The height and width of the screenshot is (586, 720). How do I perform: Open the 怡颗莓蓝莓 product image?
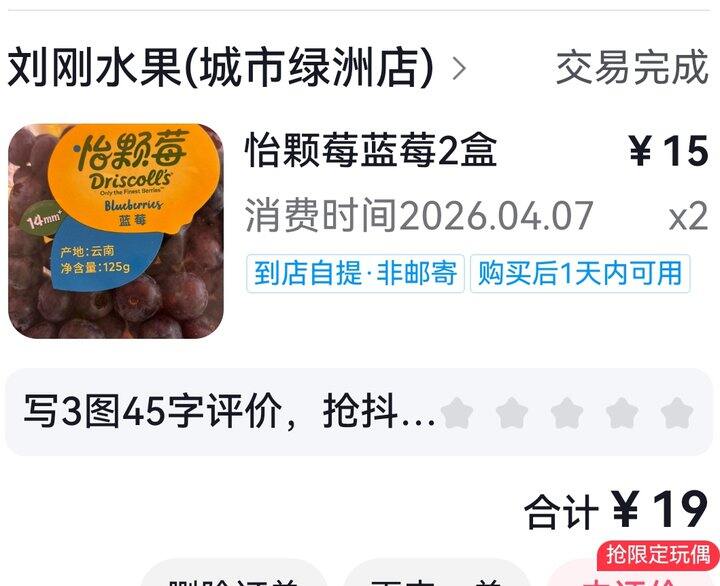116,231
